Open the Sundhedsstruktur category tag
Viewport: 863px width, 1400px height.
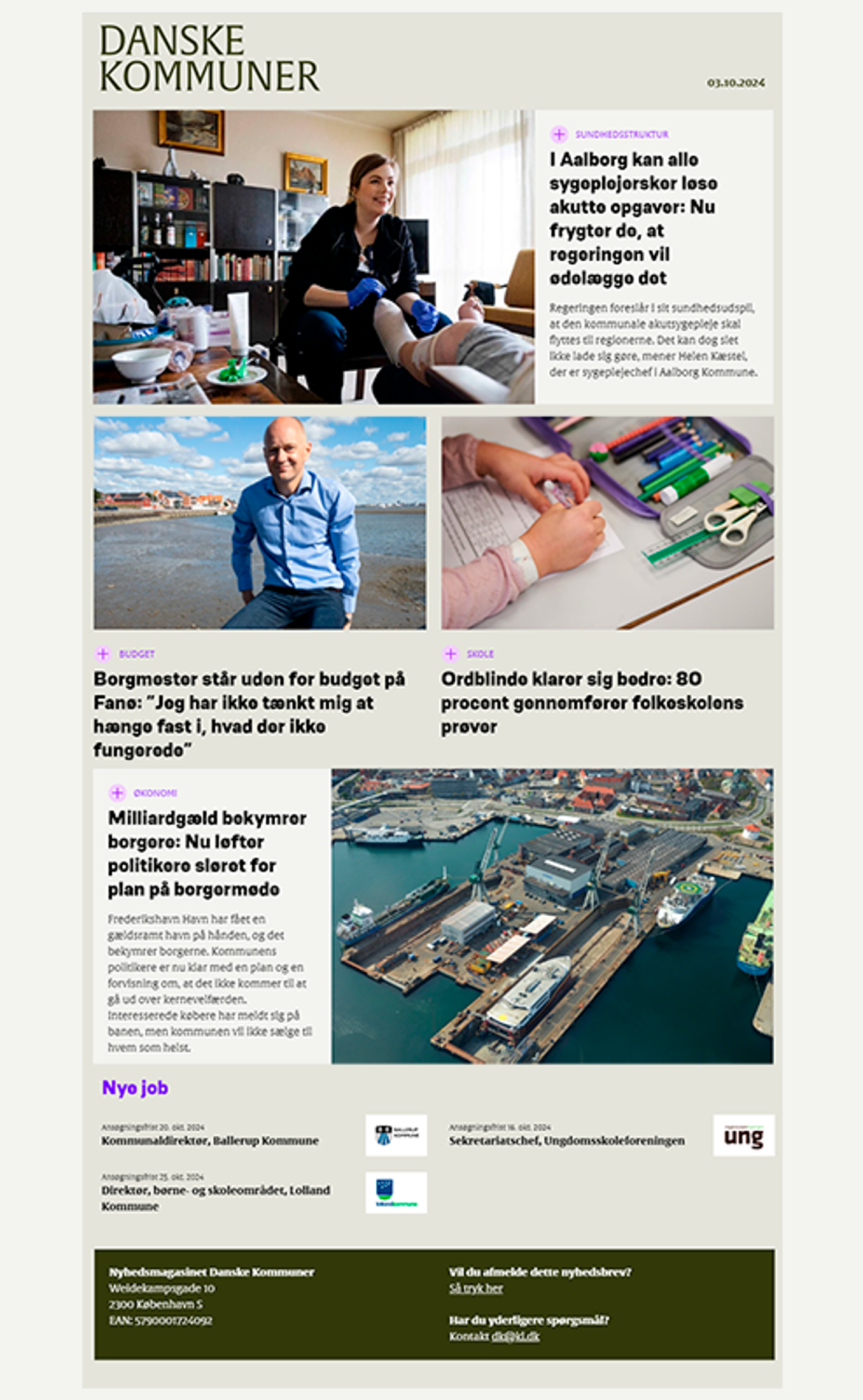tap(621, 134)
